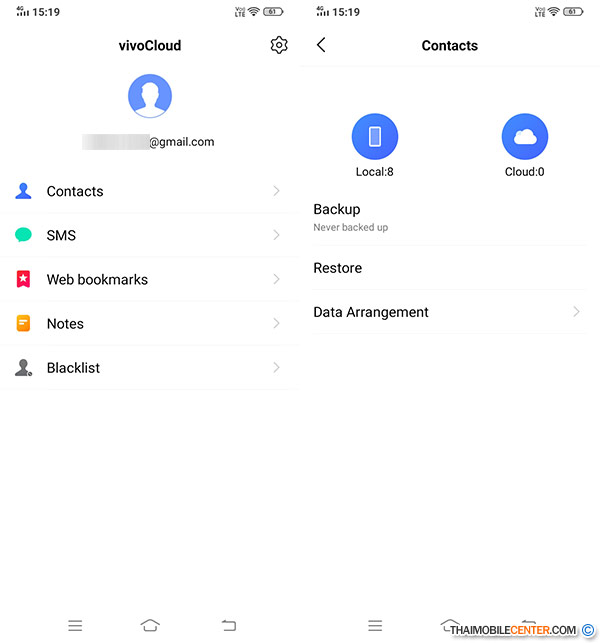The height and width of the screenshot is (643, 600).
Task: Open the Contacts row in vivoCloud
Action: pyautogui.click(x=150, y=191)
